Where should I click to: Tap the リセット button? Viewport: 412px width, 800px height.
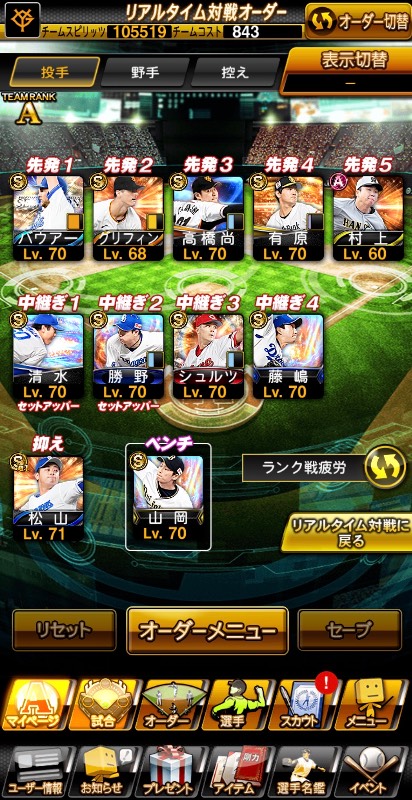(x=64, y=630)
